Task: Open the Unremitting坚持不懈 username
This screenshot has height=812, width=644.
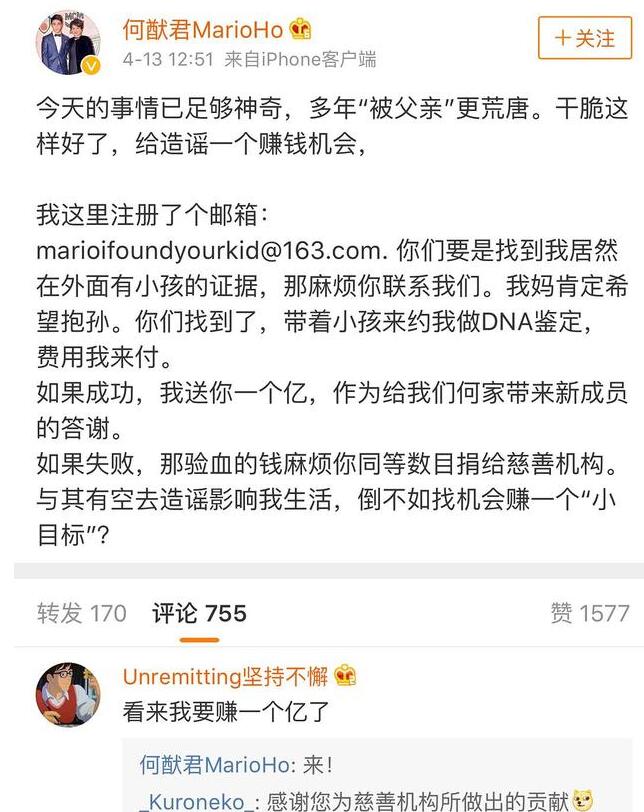Action: click(x=226, y=677)
